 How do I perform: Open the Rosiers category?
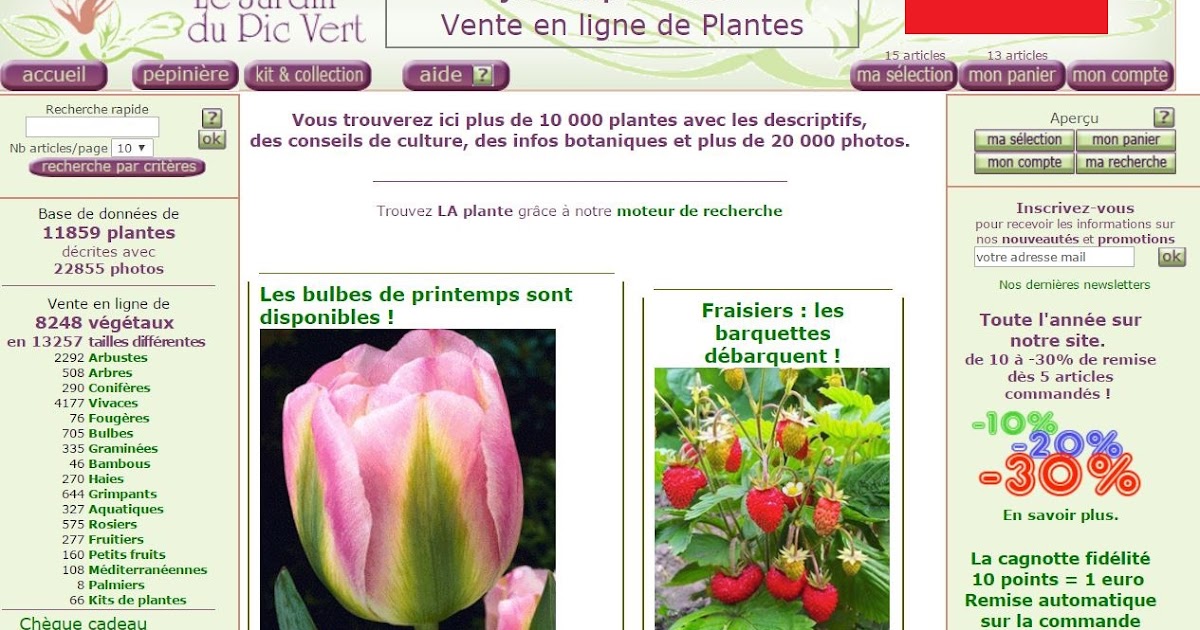112,524
